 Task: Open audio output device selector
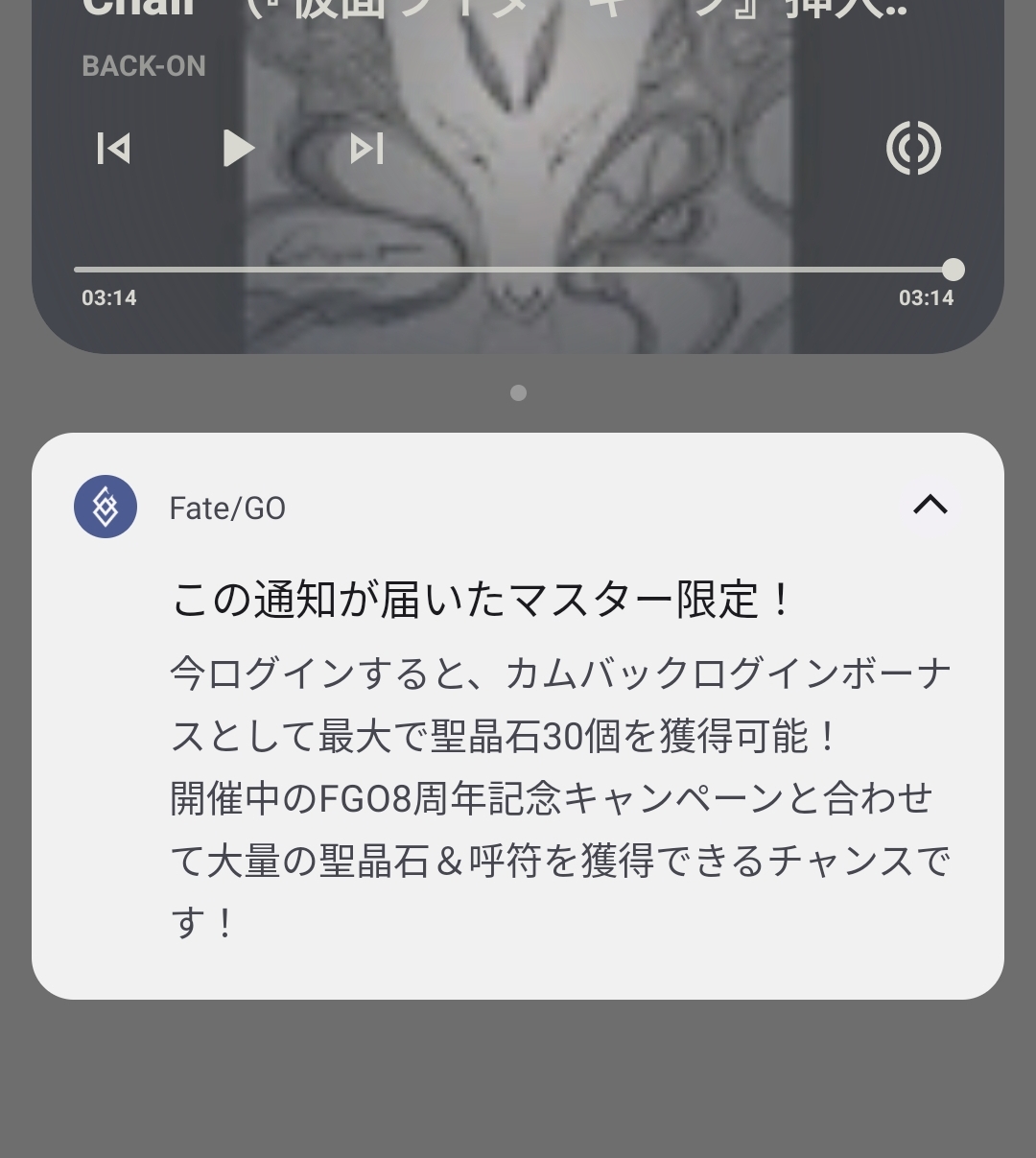(913, 149)
